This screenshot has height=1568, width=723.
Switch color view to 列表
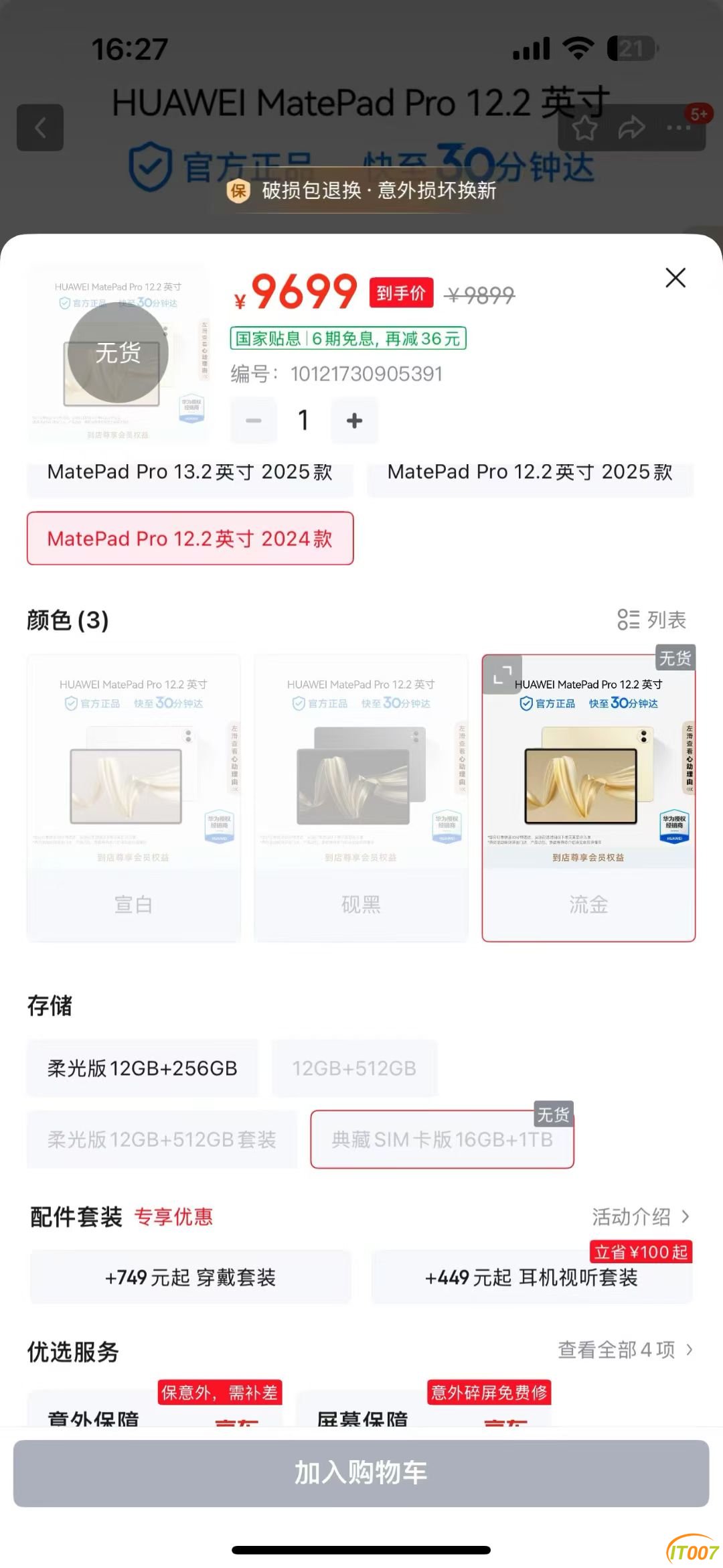pos(652,620)
